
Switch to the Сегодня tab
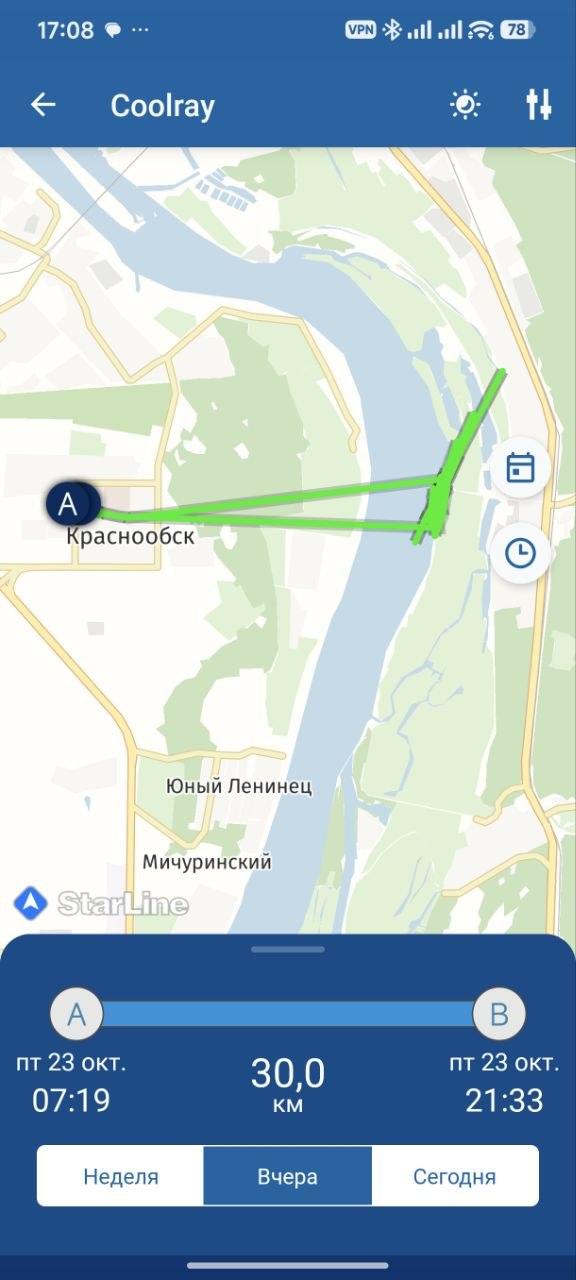tap(455, 1176)
